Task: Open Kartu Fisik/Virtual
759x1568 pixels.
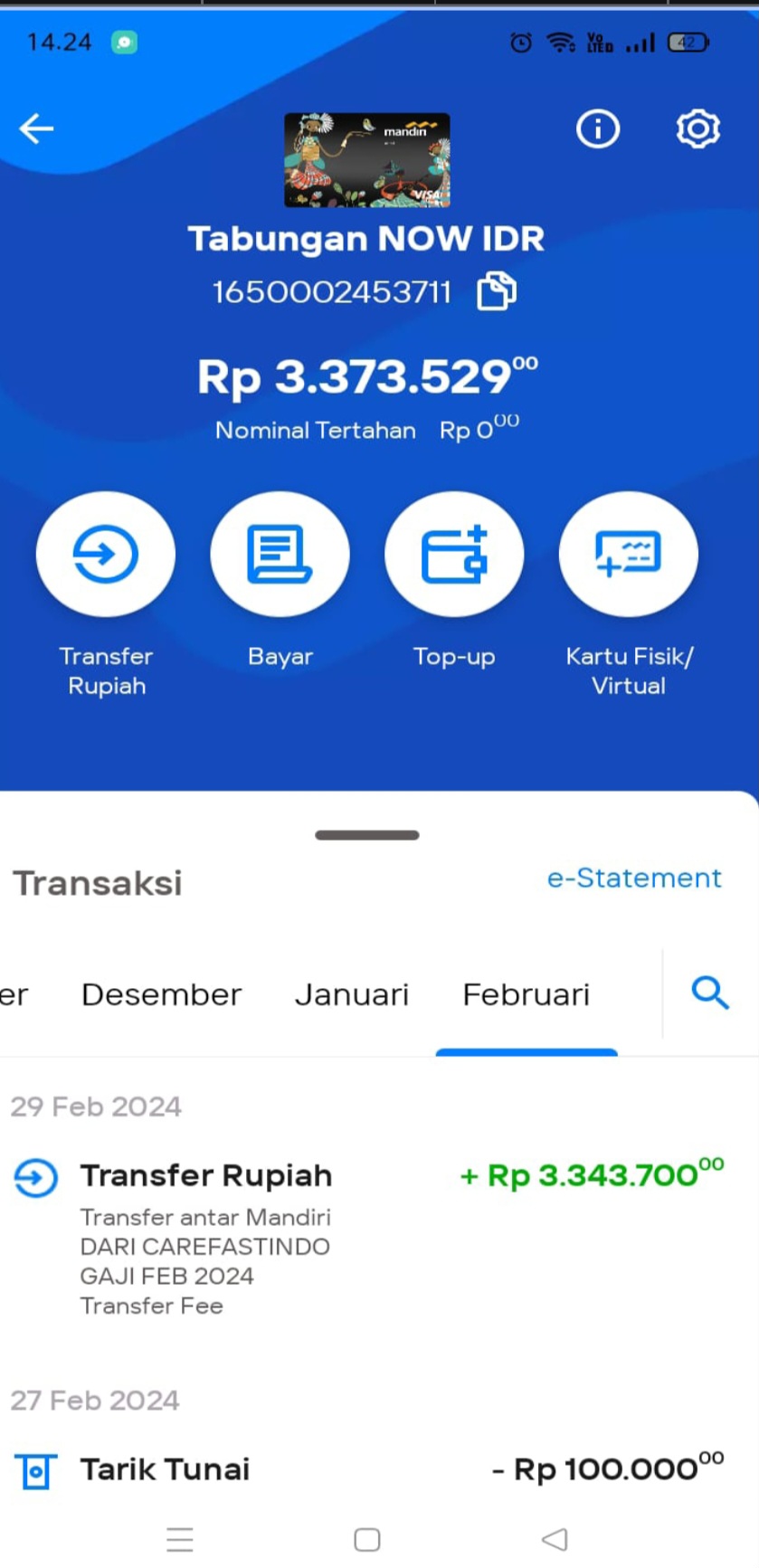Action: click(x=629, y=554)
